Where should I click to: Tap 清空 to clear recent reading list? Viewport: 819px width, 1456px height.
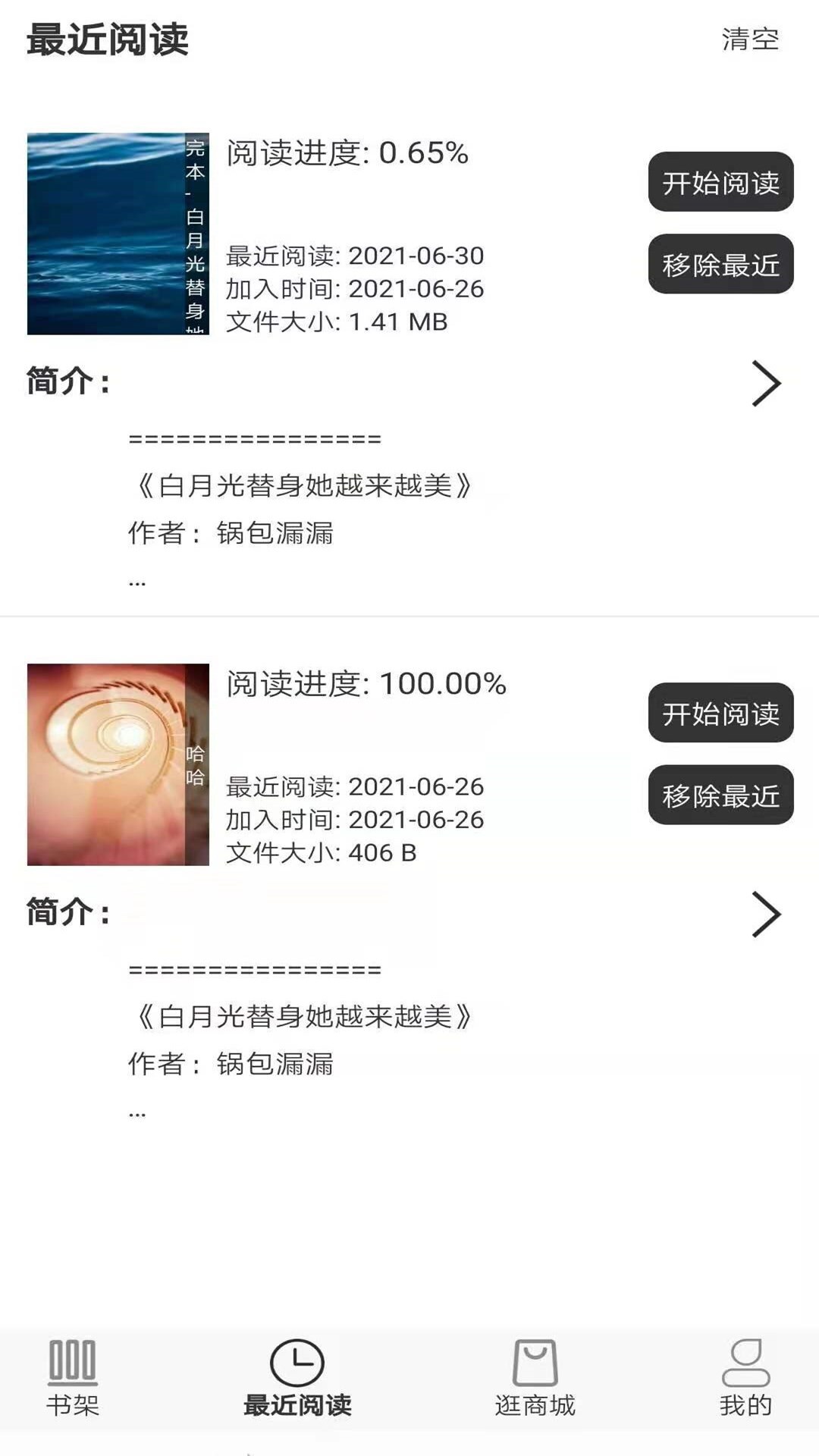point(749,39)
